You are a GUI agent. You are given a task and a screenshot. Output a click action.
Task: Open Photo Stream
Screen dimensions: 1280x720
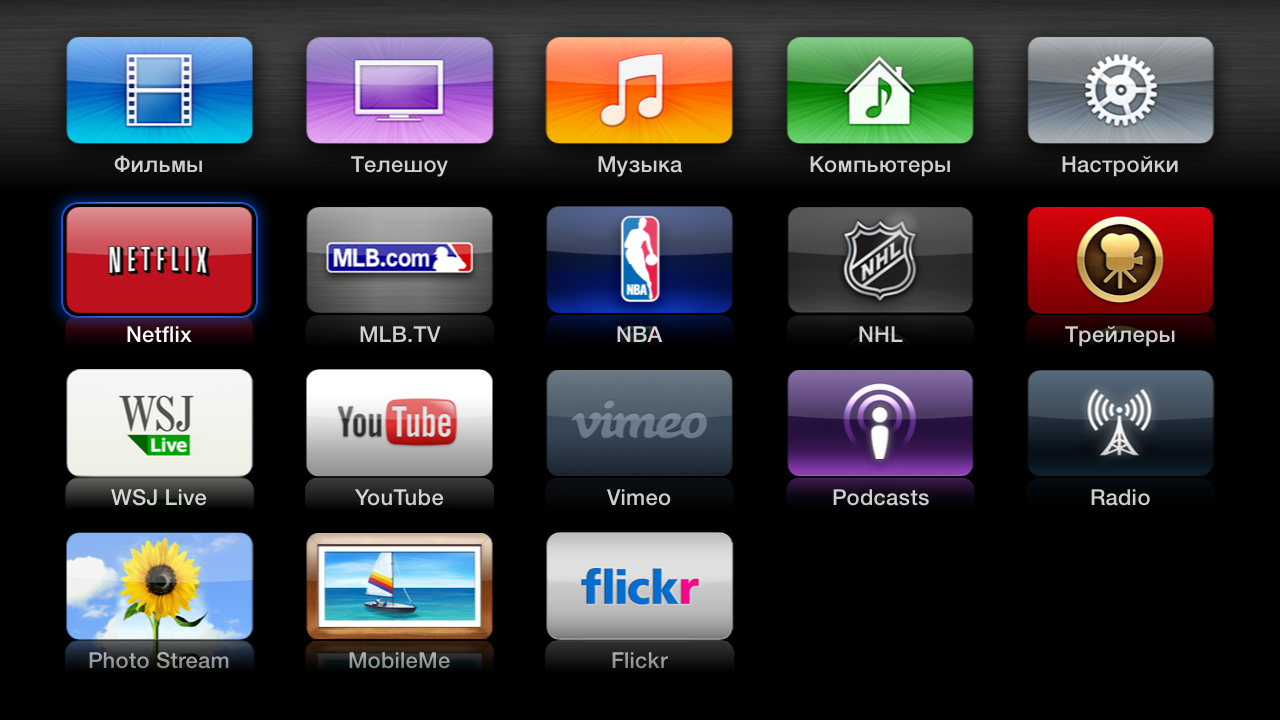(159, 586)
